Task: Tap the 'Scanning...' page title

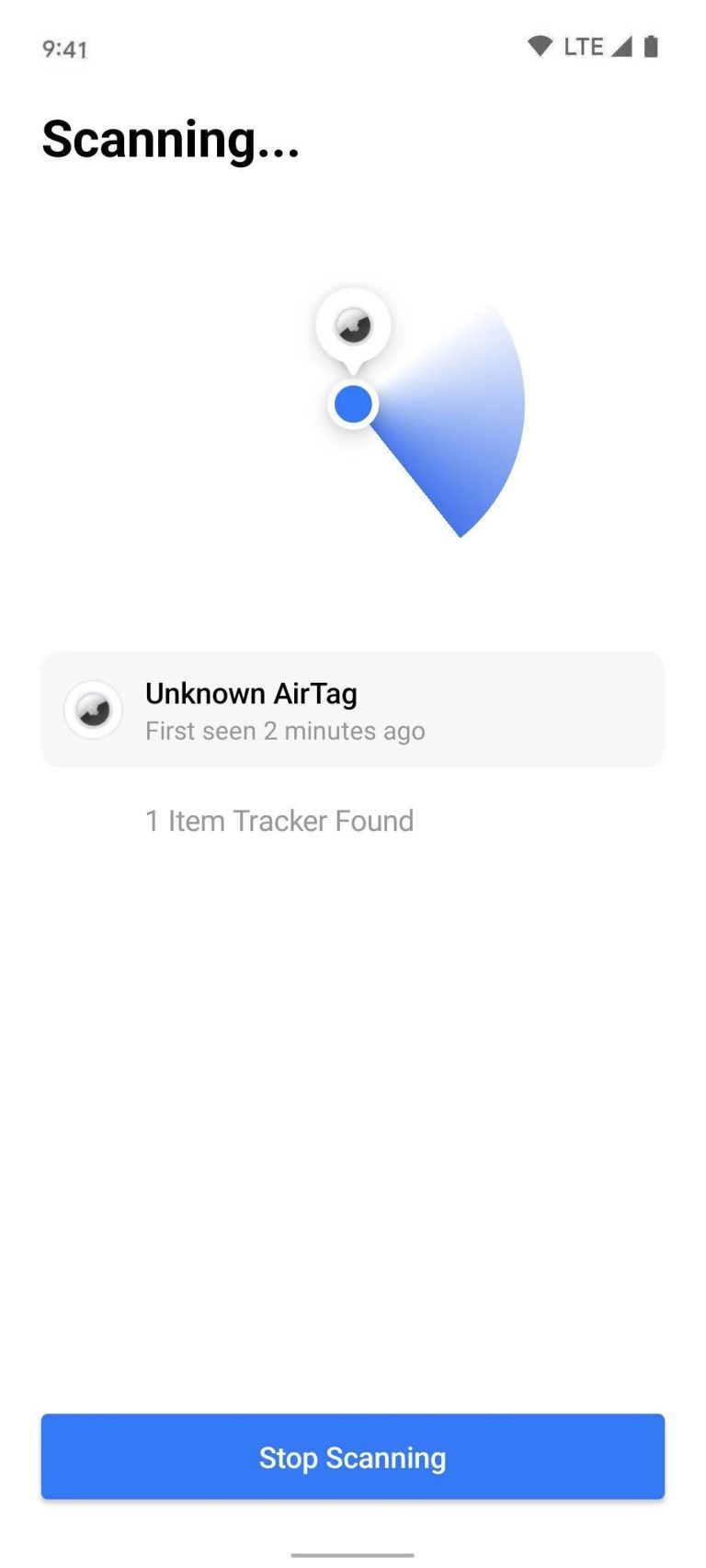Action: [170, 140]
